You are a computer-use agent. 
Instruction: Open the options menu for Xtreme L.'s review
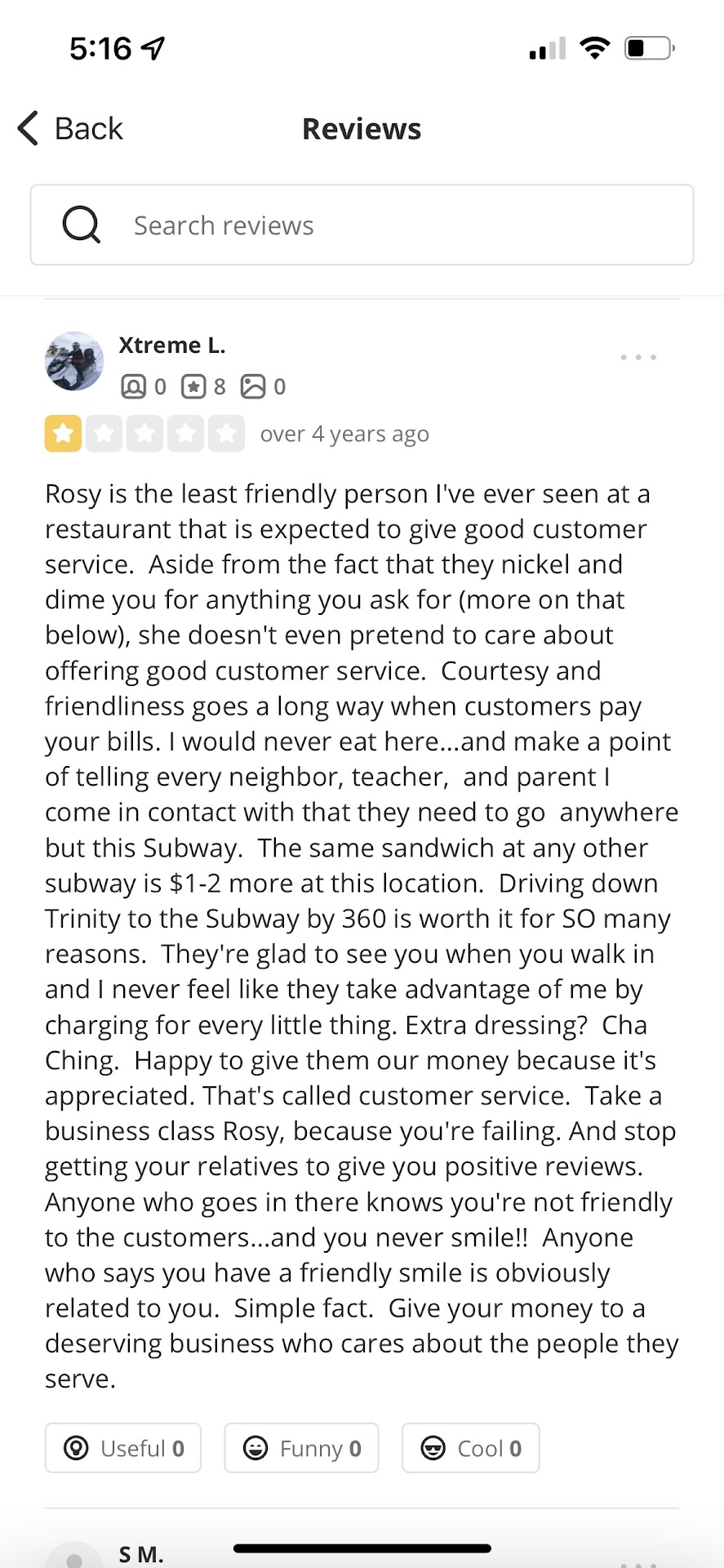637,358
